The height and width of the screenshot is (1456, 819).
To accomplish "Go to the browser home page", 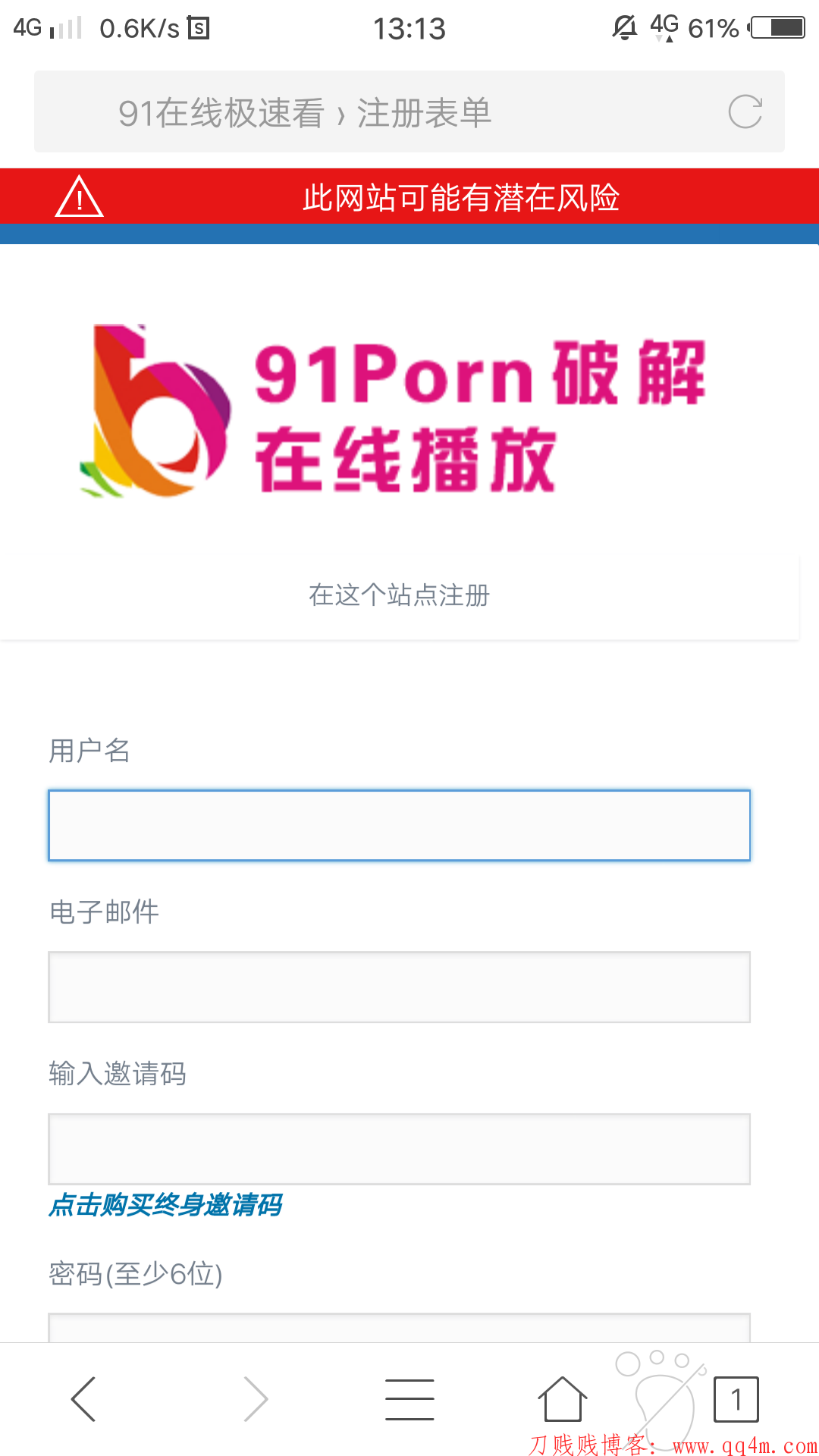I will point(563,1399).
